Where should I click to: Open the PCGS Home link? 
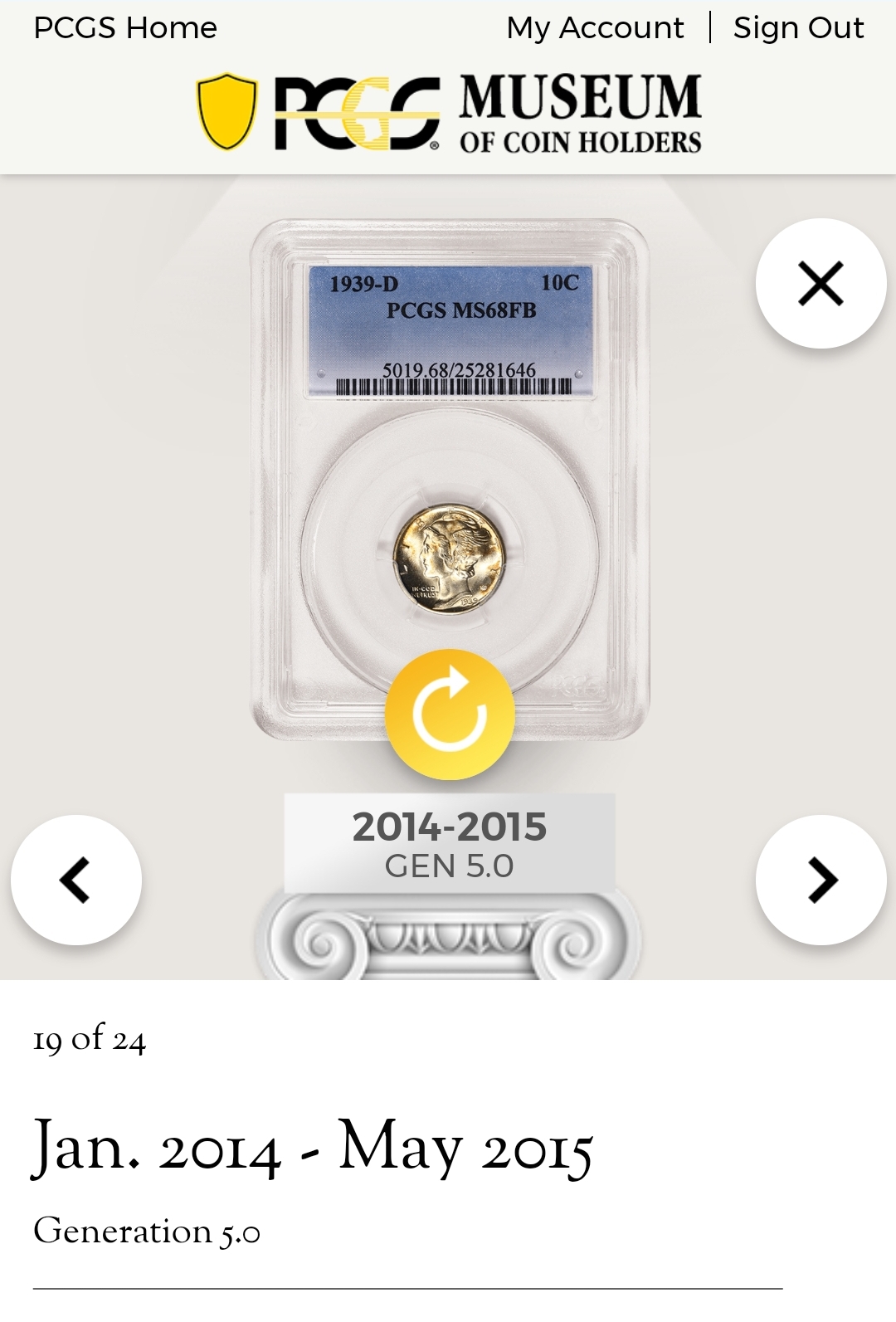(x=125, y=28)
